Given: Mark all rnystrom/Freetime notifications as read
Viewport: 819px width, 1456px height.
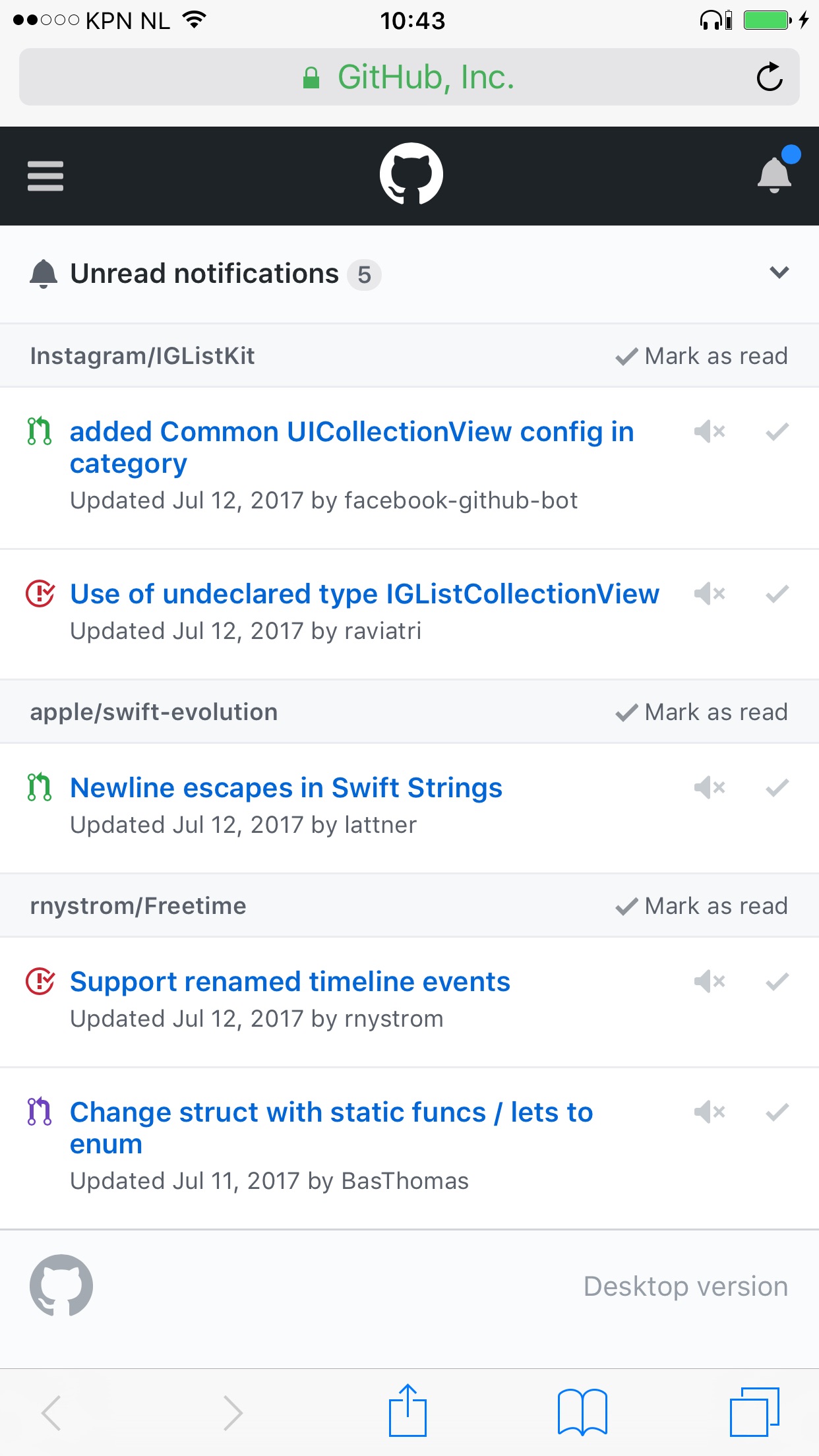Looking at the screenshot, I should (702, 906).
